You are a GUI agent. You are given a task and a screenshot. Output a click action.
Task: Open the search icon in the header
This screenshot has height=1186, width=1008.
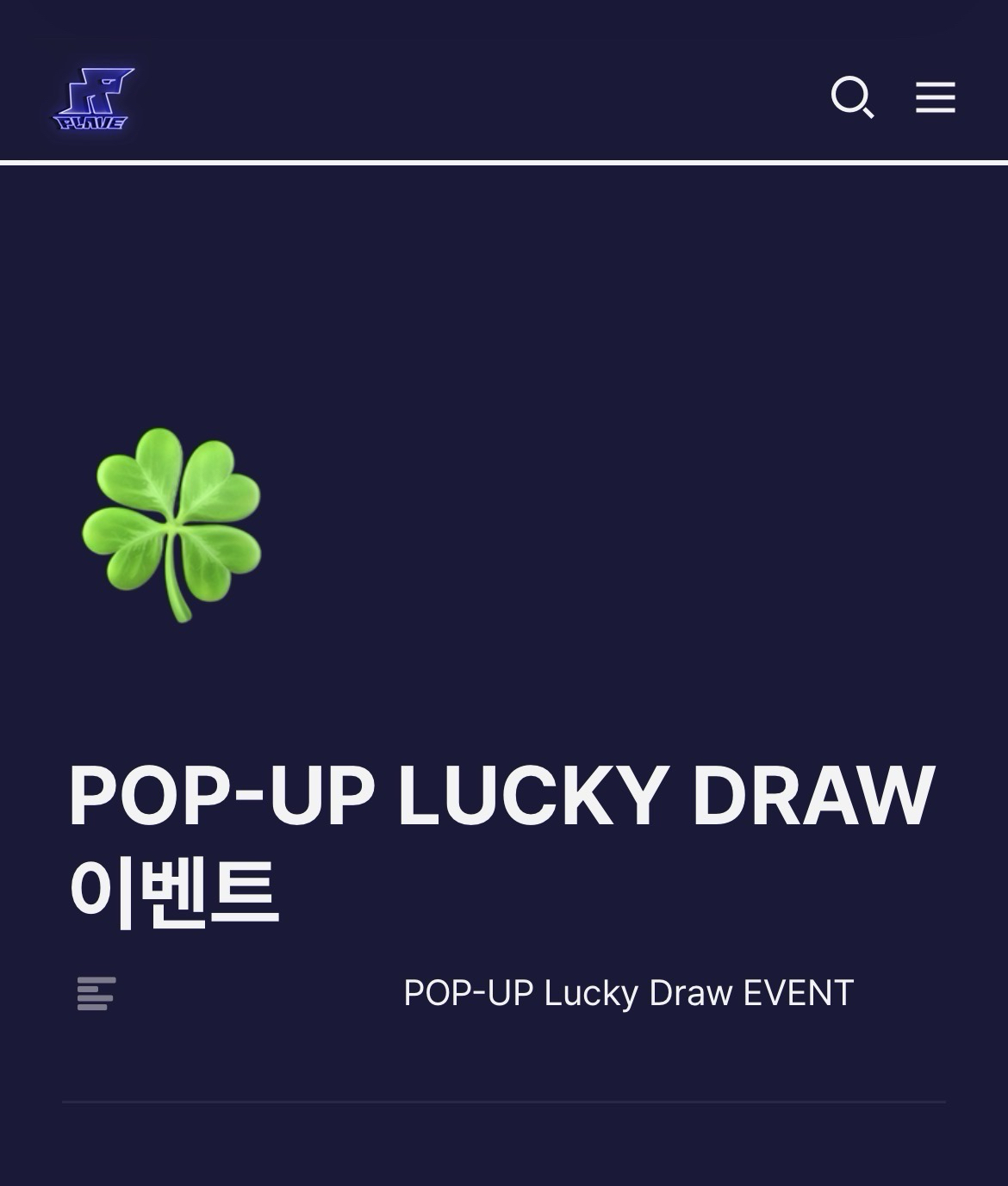click(852, 97)
